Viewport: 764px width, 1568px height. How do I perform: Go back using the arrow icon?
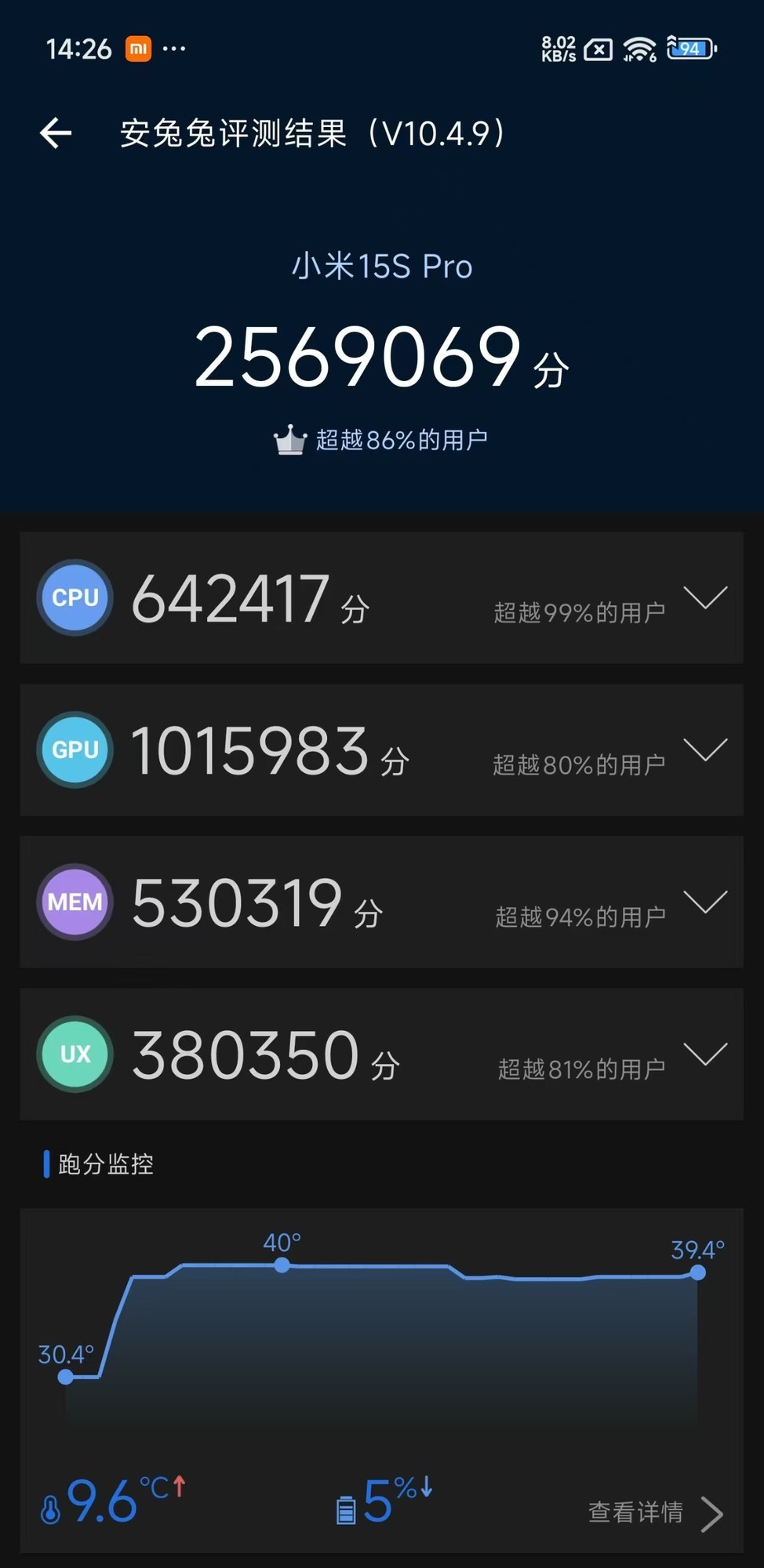coord(56,133)
